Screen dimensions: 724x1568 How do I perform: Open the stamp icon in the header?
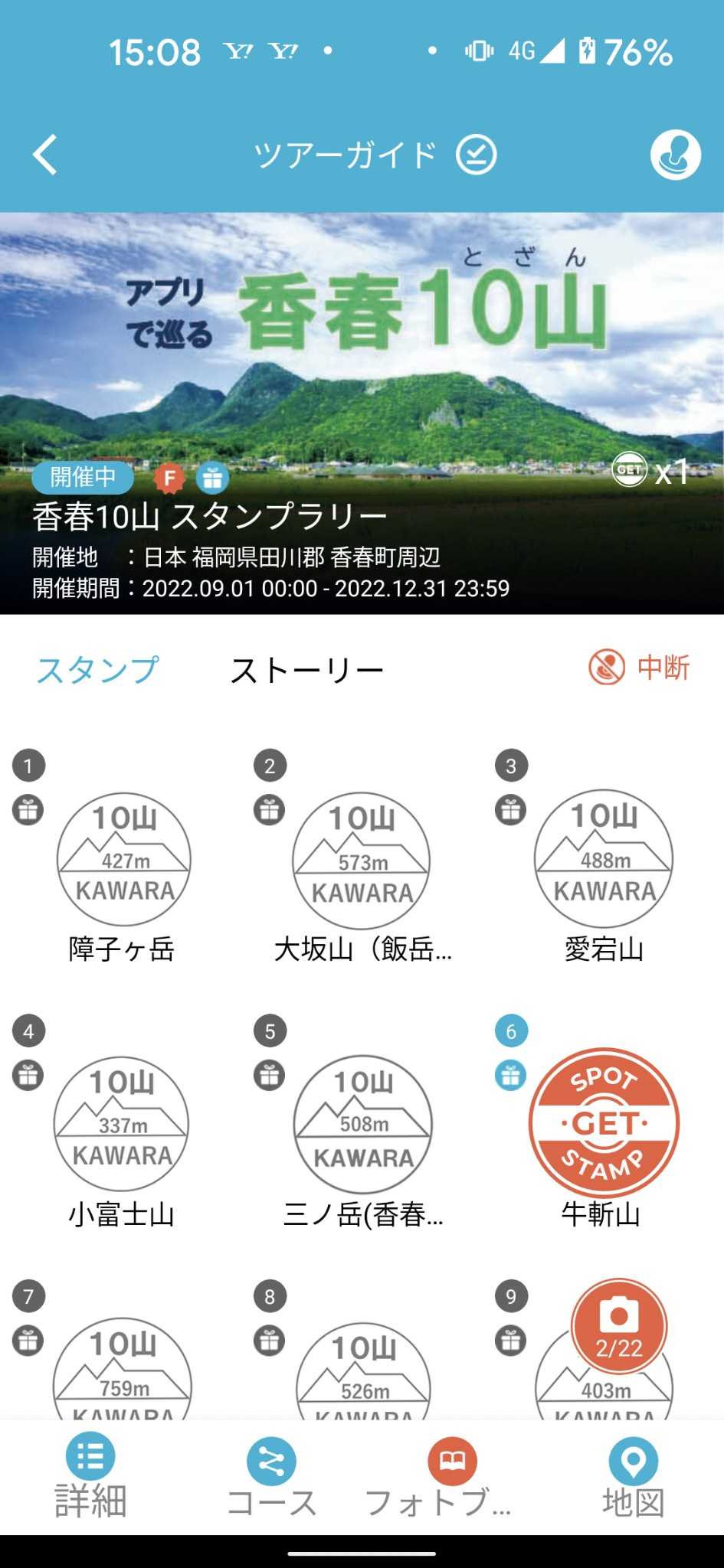(x=675, y=155)
